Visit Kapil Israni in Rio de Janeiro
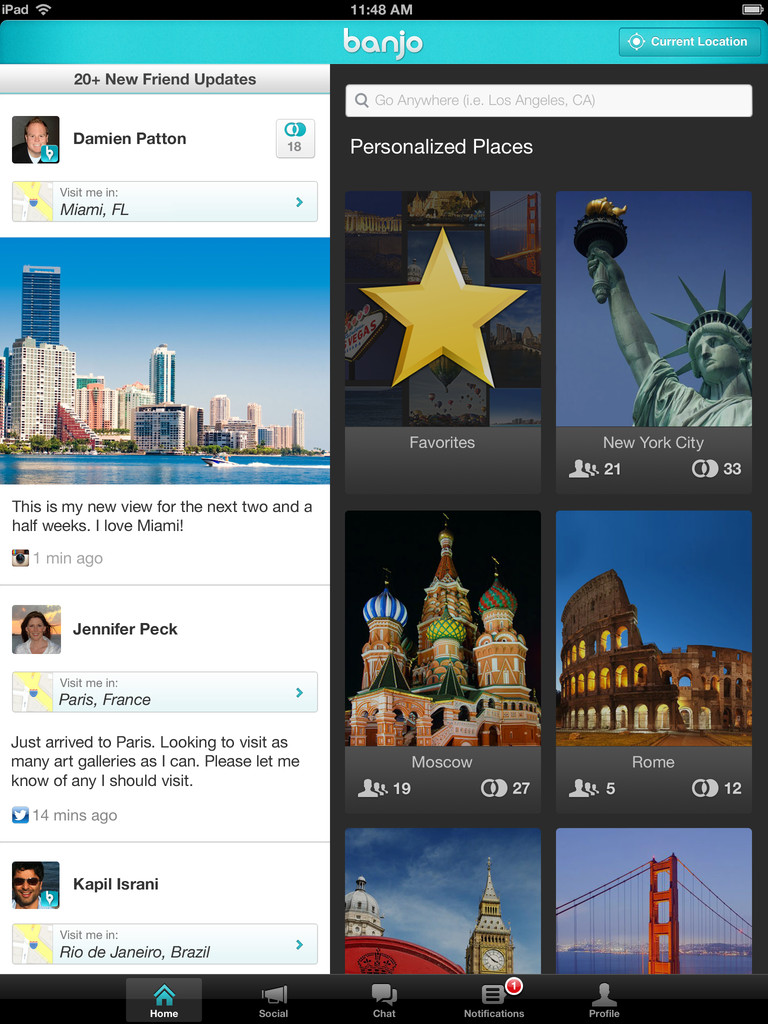The width and height of the screenshot is (768, 1024). point(165,943)
